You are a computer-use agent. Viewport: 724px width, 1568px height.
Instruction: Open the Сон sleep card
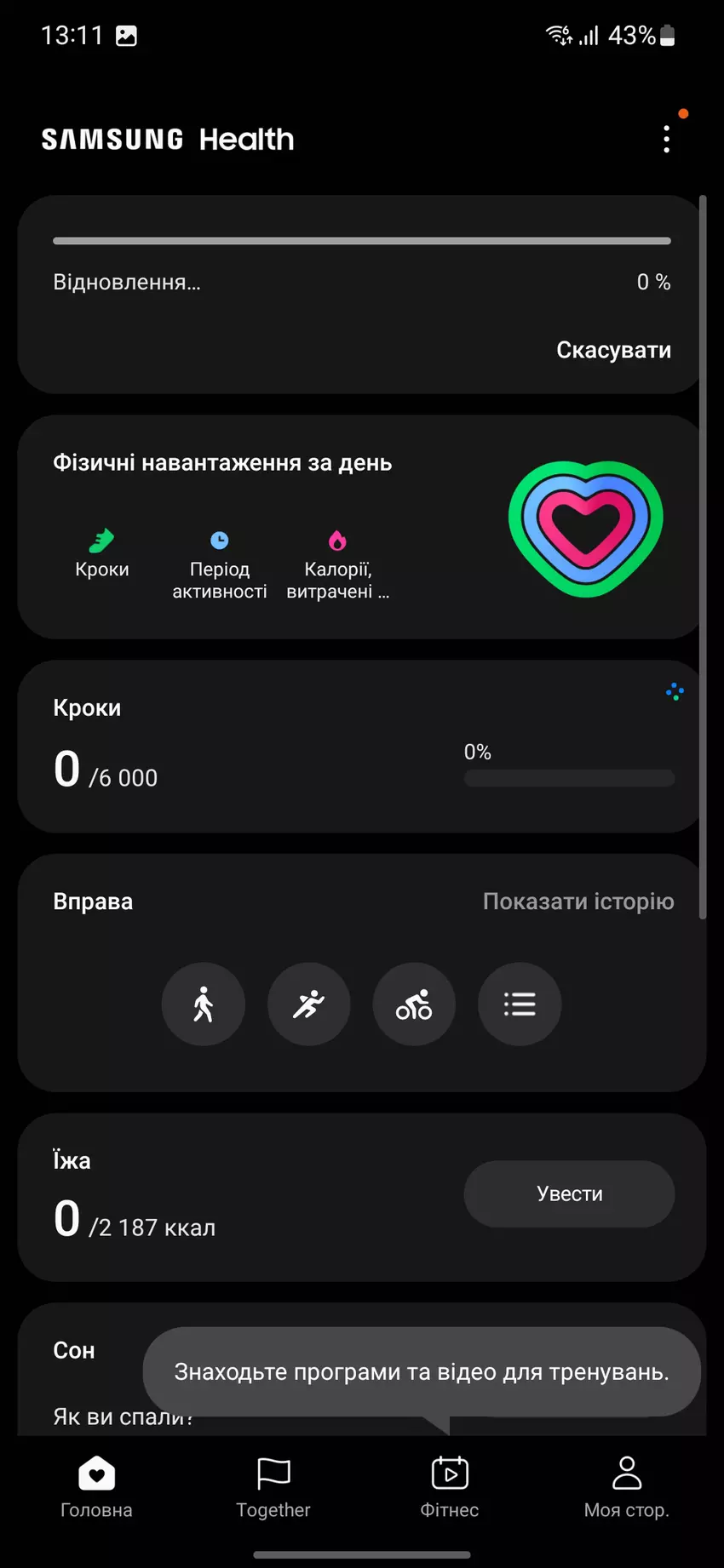(74, 1350)
